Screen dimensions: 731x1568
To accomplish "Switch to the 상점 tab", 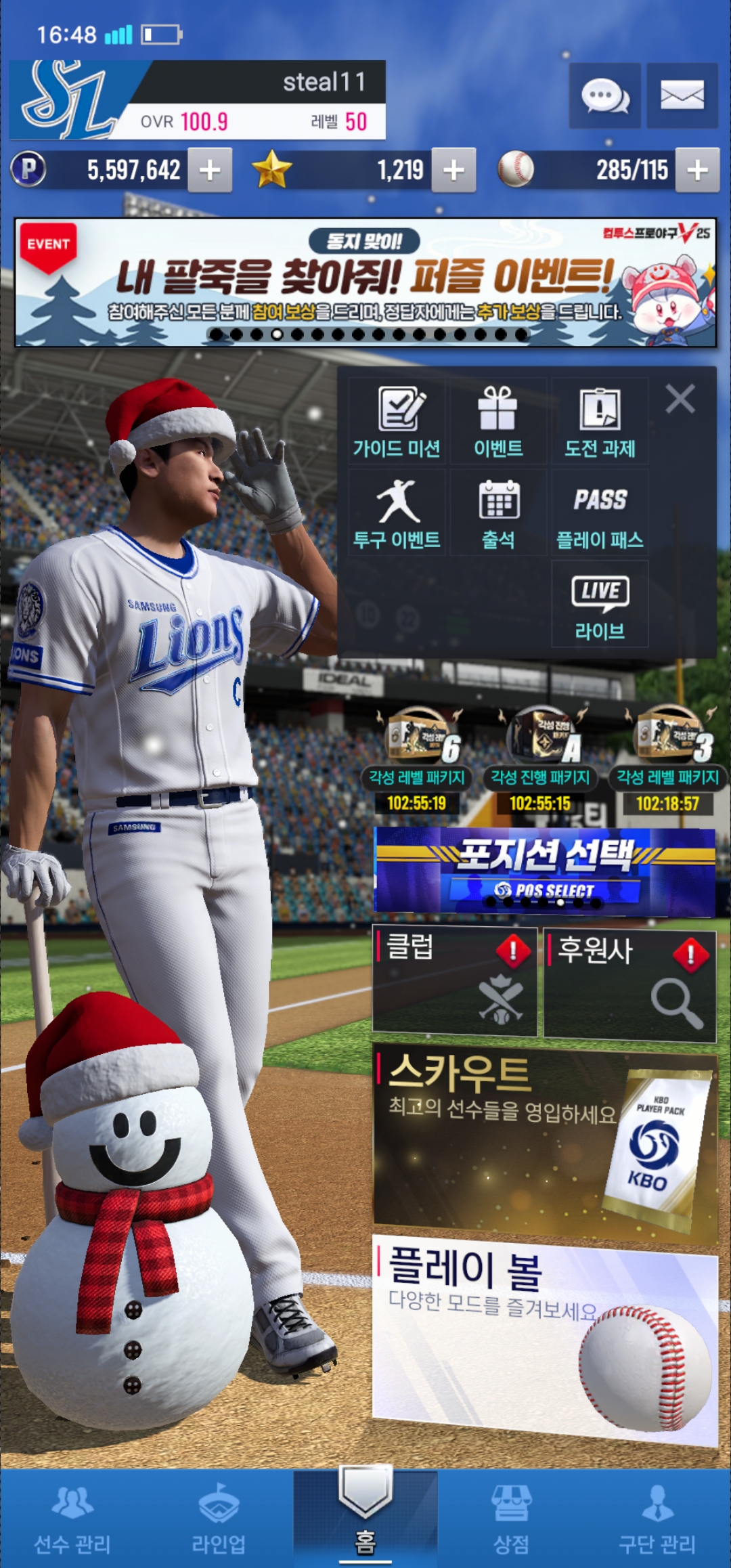I will 511,1518.
